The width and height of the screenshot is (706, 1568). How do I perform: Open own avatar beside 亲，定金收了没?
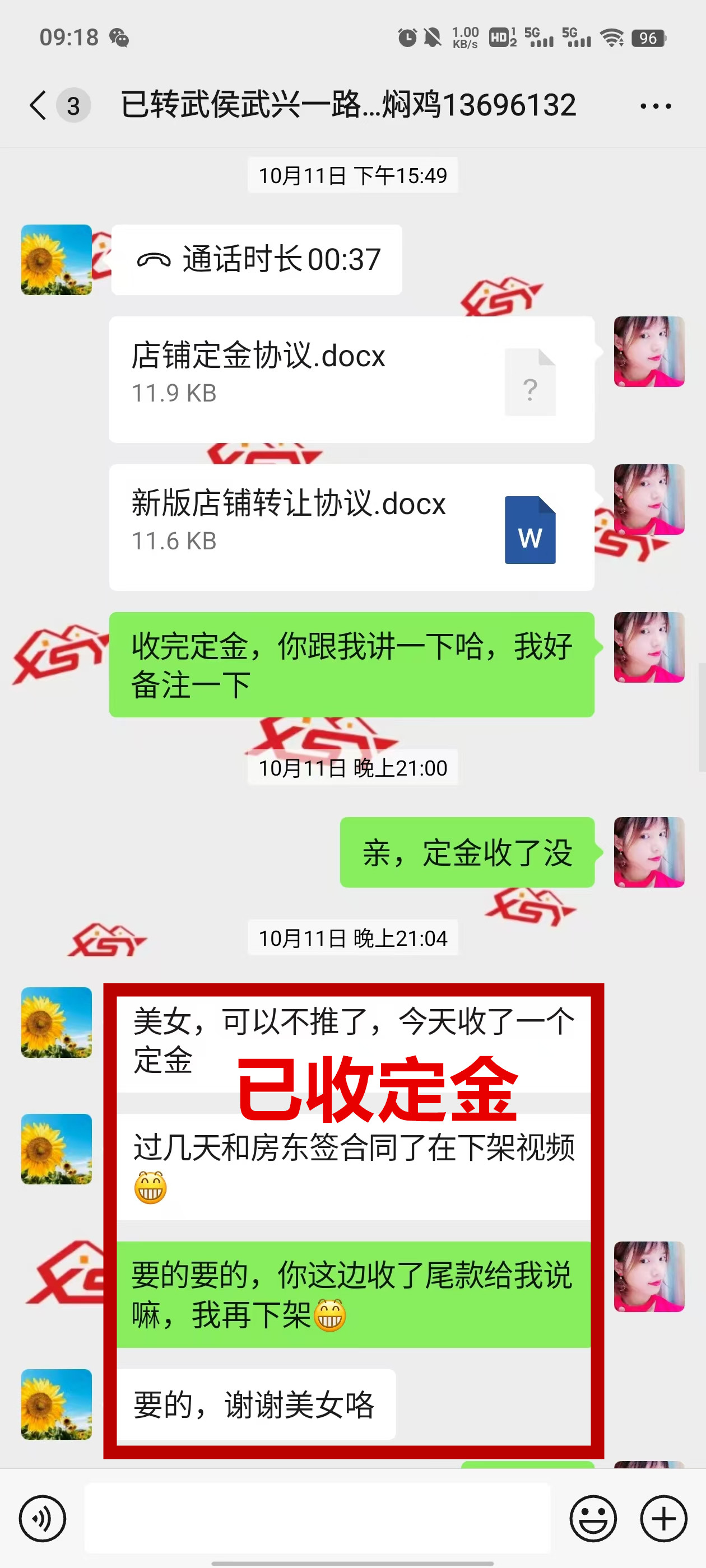649,852
